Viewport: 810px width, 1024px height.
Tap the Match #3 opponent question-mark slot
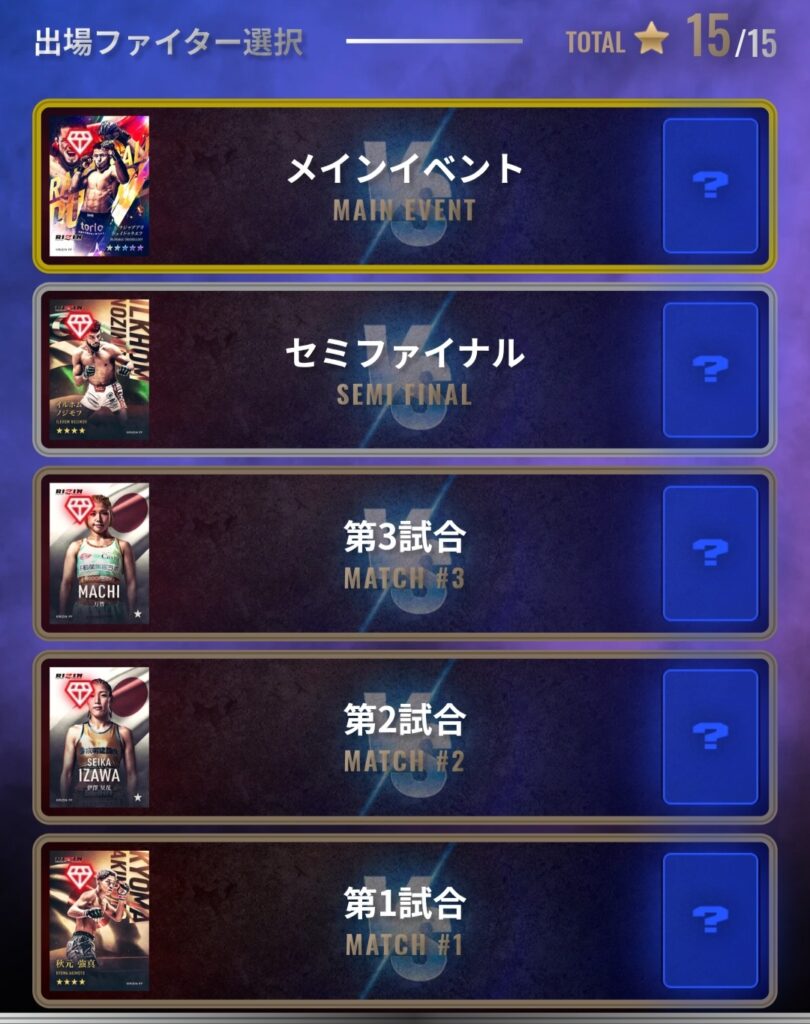tap(710, 553)
